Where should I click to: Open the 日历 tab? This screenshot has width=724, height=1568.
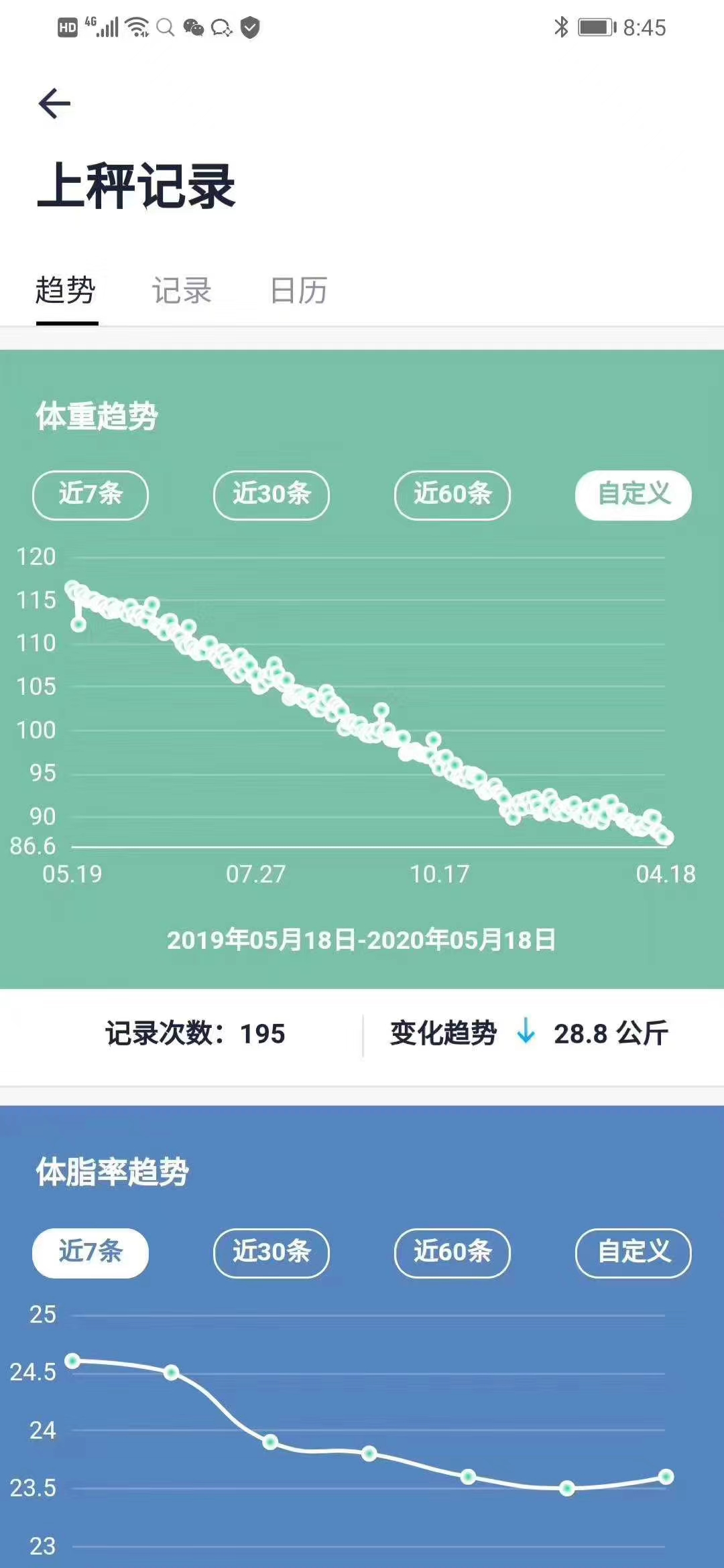click(x=299, y=291)
